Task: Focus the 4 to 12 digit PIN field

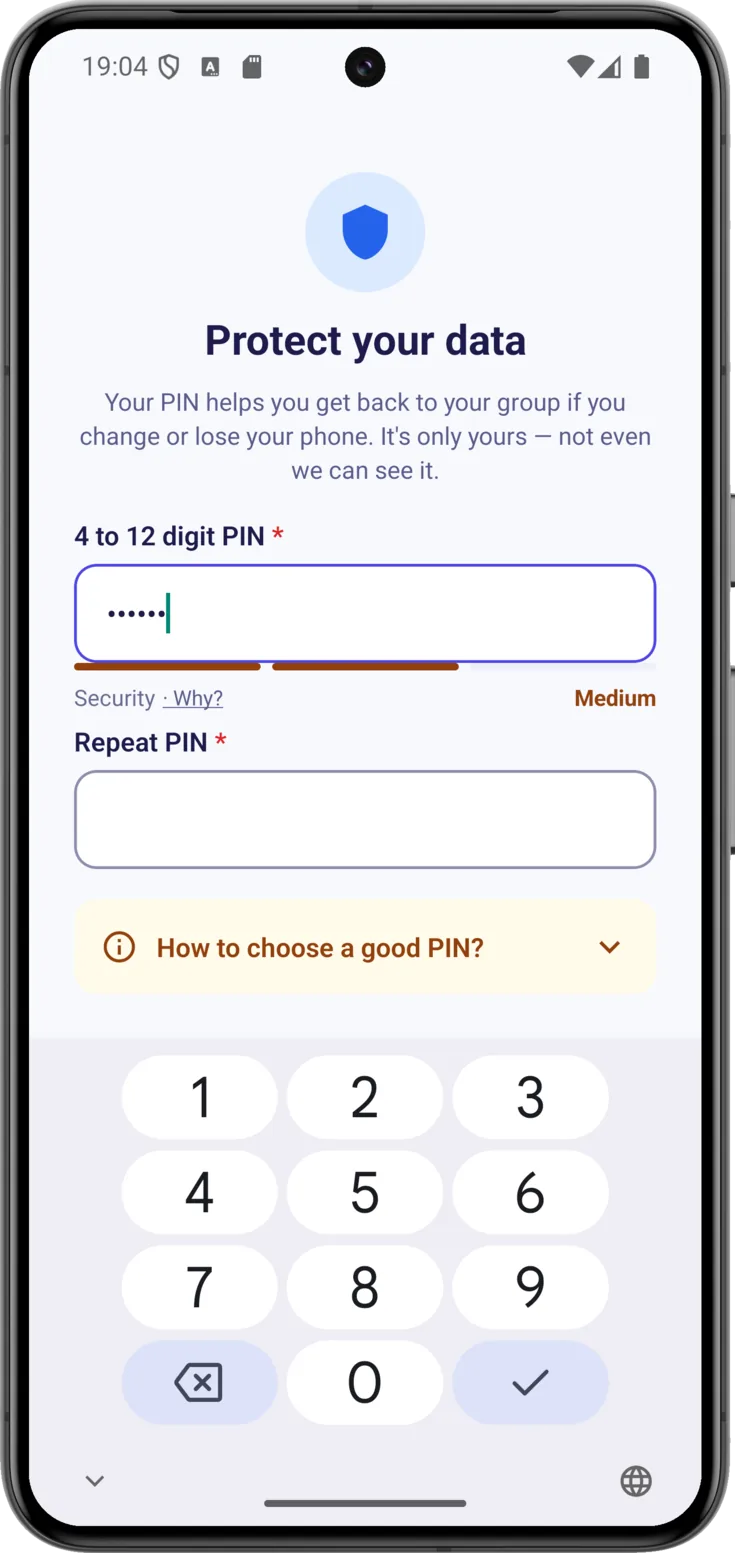Action: [365, 613]
